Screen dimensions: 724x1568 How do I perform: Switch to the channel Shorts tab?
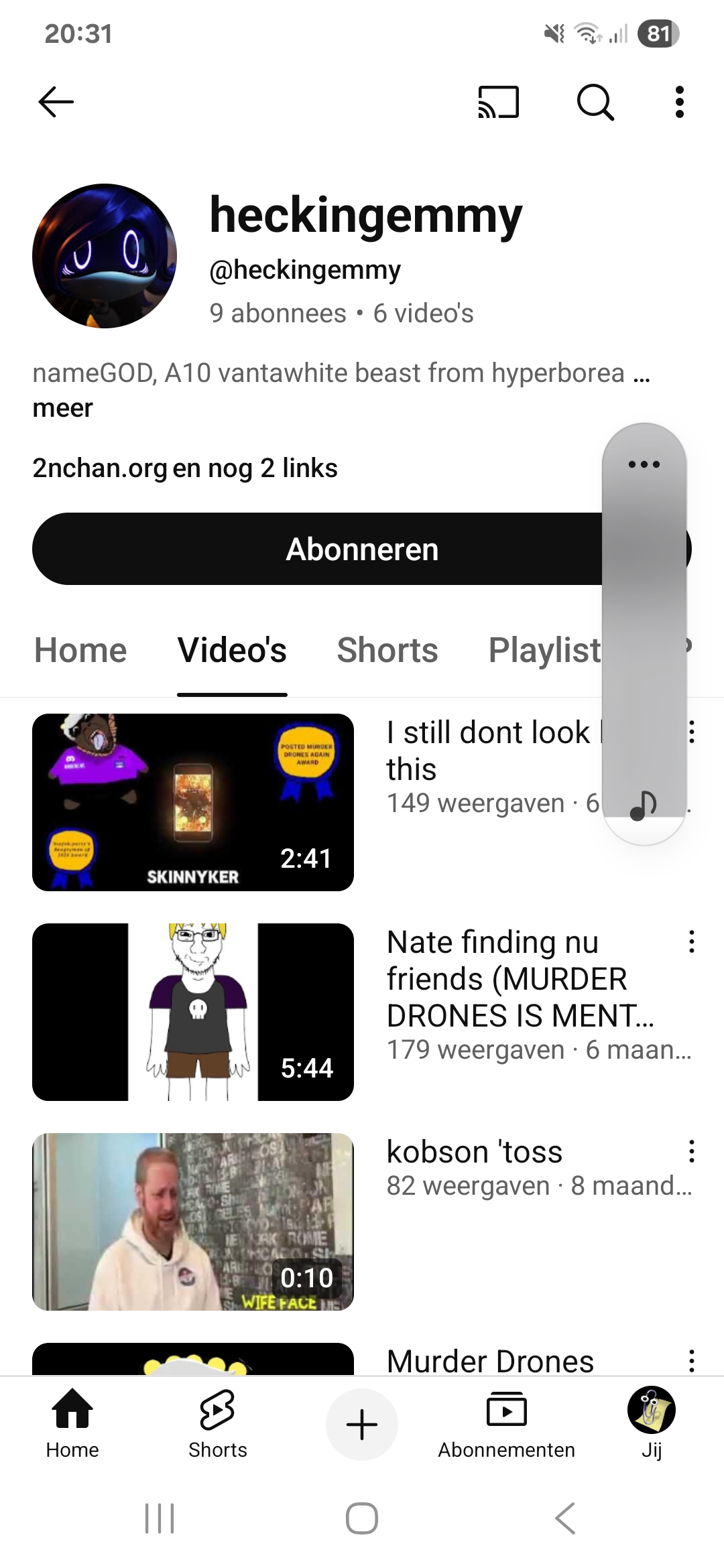[387, 650]
